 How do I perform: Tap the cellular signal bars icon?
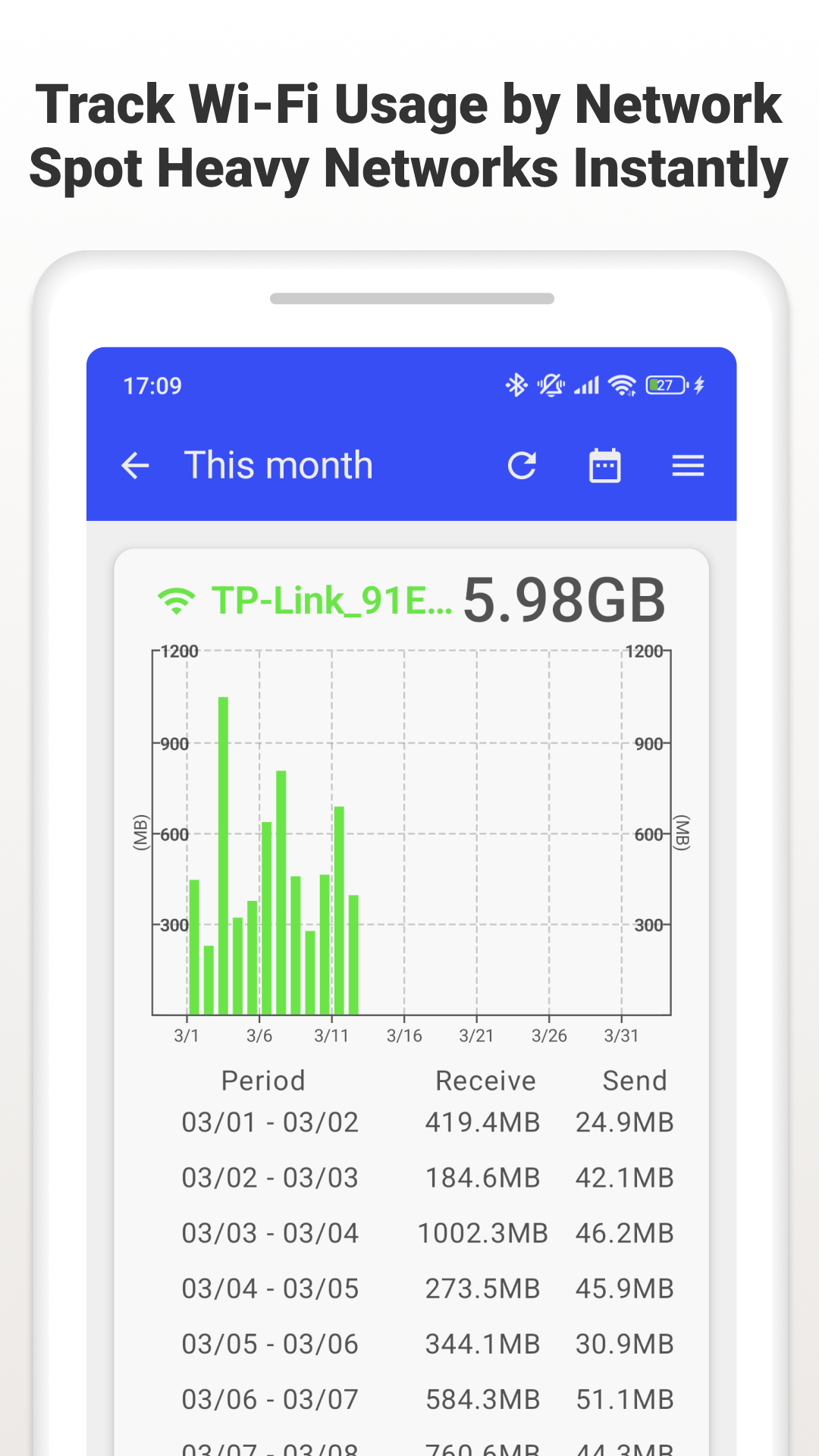coord(588,385)
